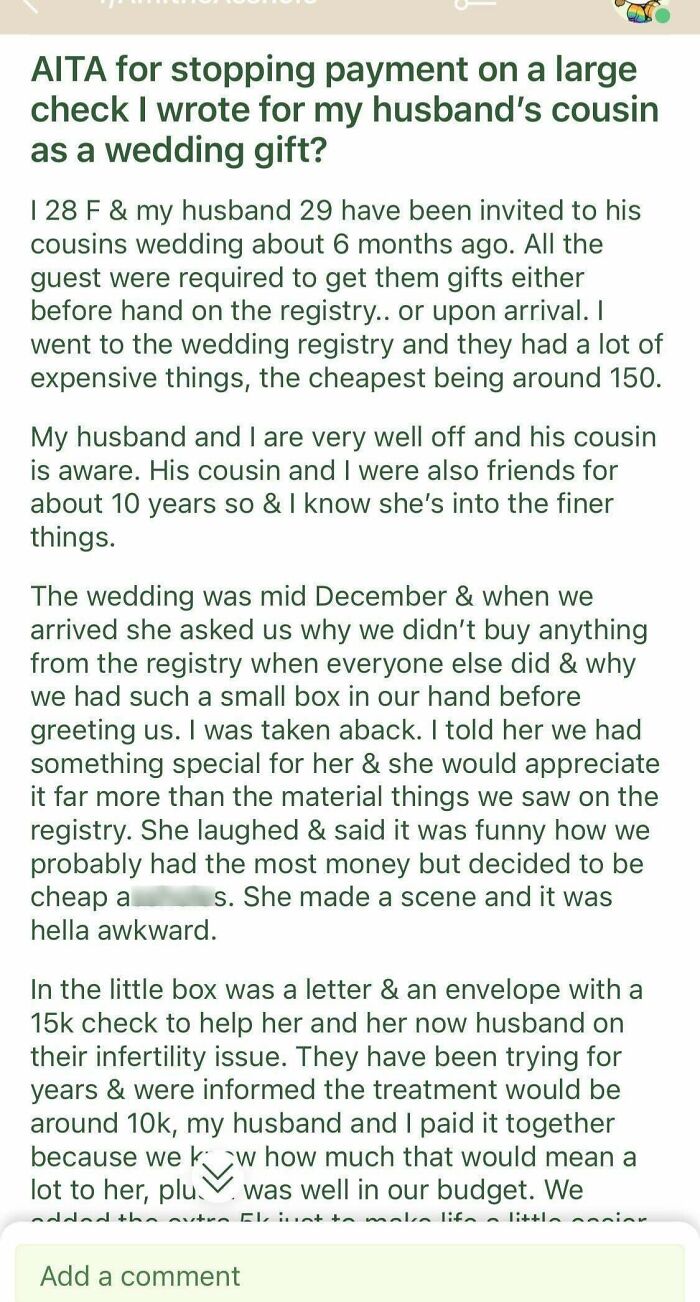Go back using the top-left arrow
This screenshot has height=1302, width=700.
coord(30,5)
